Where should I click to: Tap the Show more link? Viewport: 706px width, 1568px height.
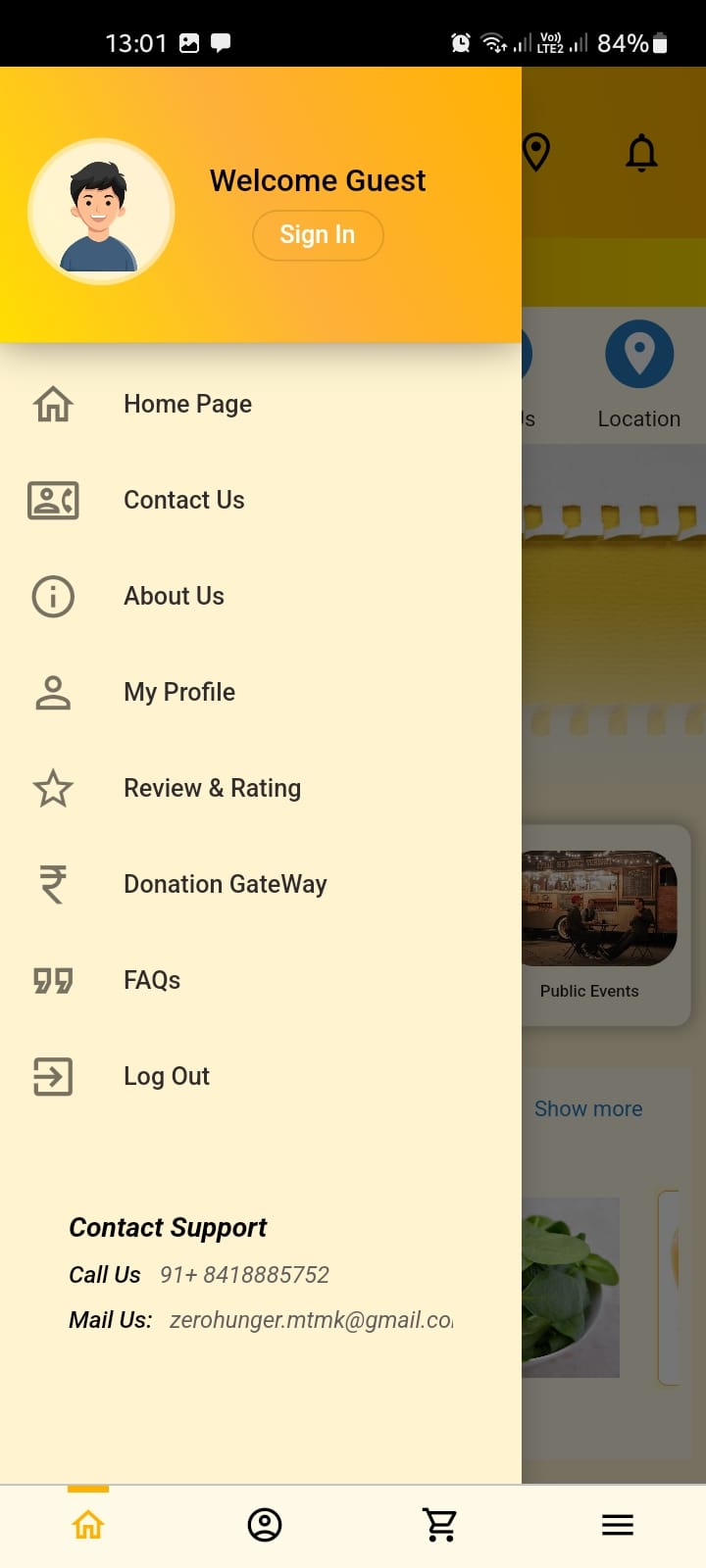588,1108
